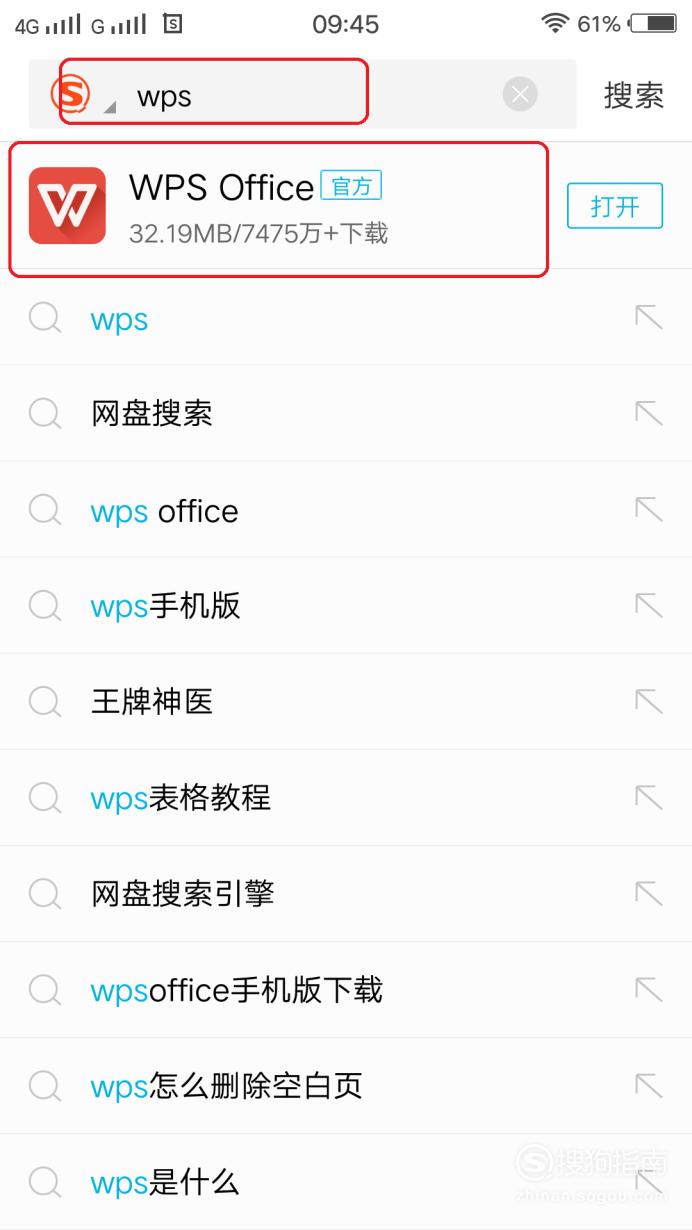Tap 打开 to launch WPS Office
Image resolution: width=692 pixels, height=1230 pixels.
615,207
